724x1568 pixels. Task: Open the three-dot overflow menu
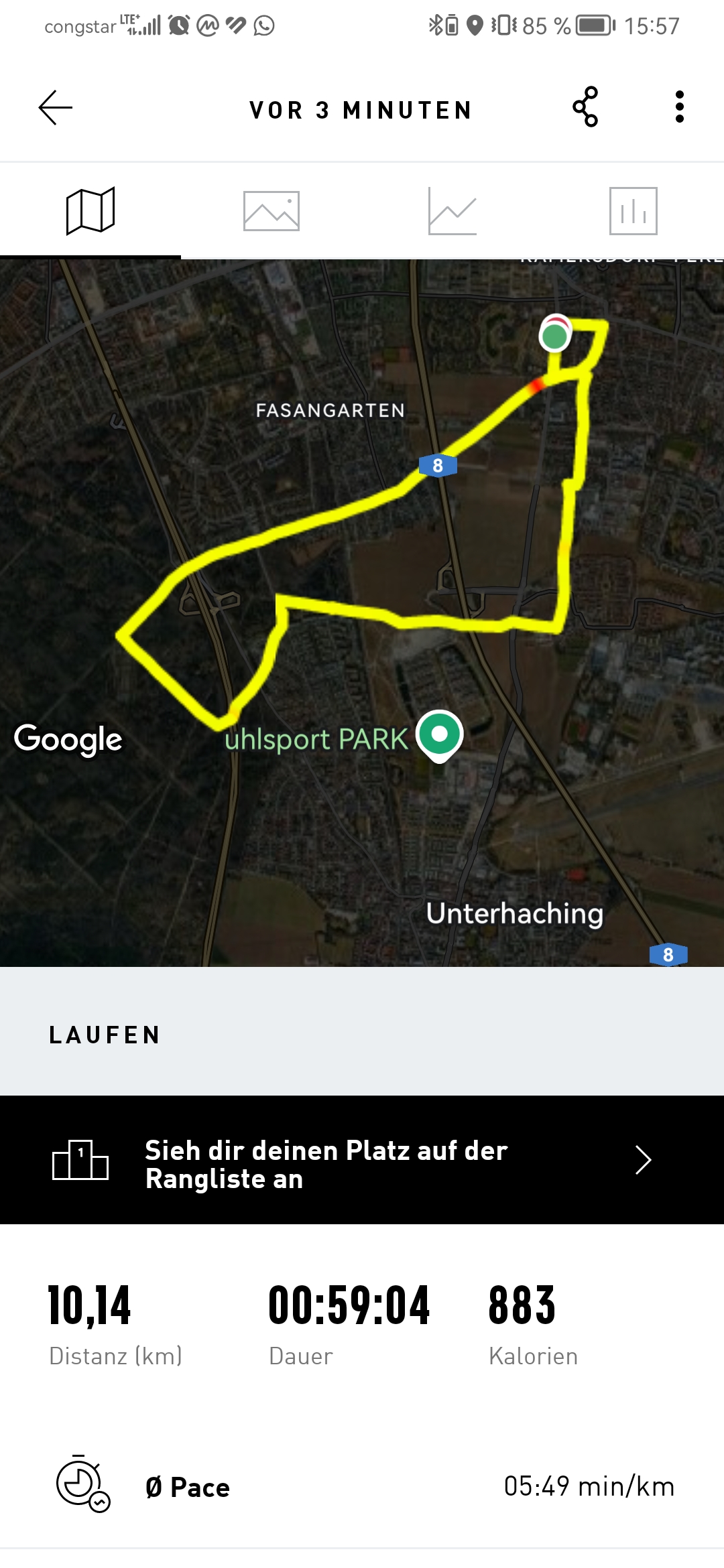coord(680,107)
